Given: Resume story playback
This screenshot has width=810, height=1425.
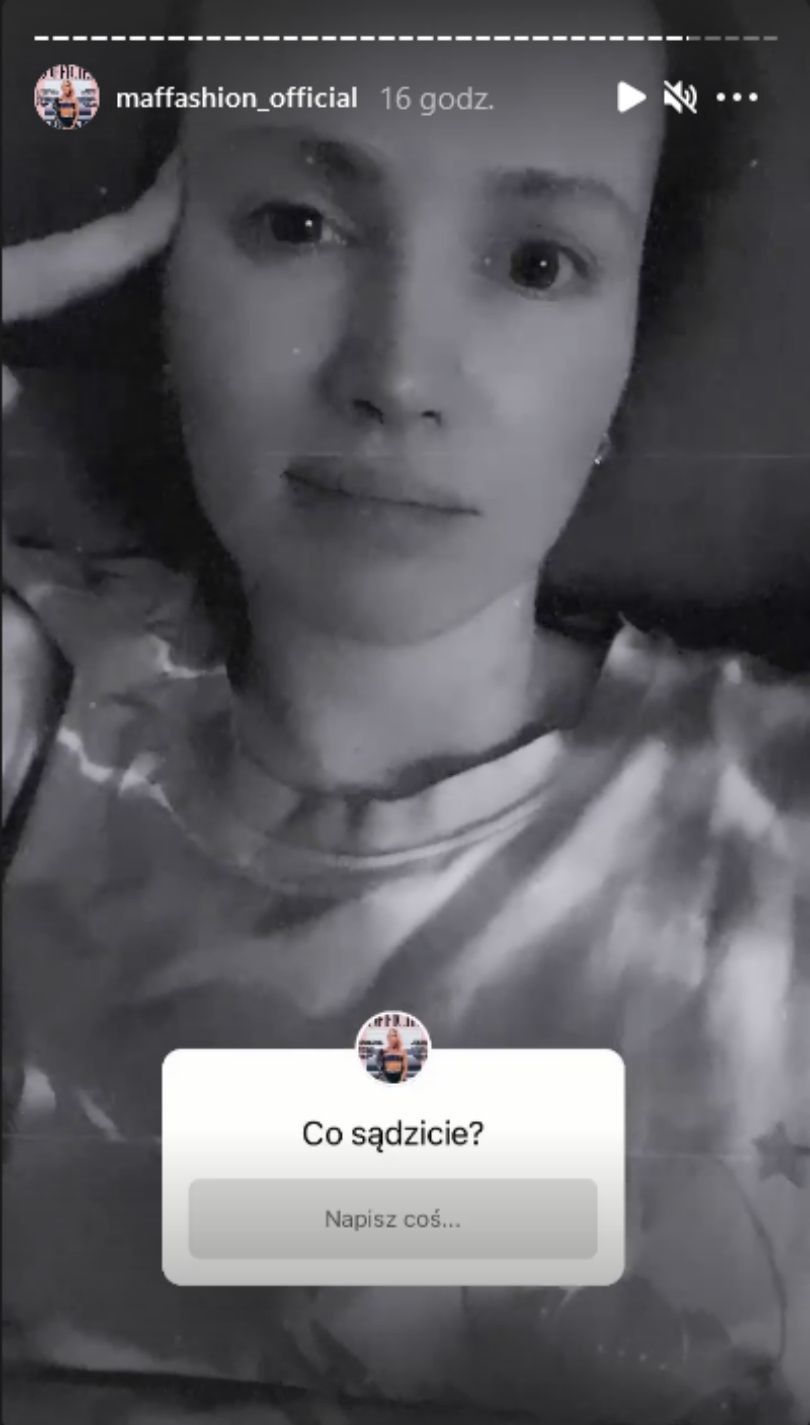Looking at the screenshot, I should [x=630, y=97].
